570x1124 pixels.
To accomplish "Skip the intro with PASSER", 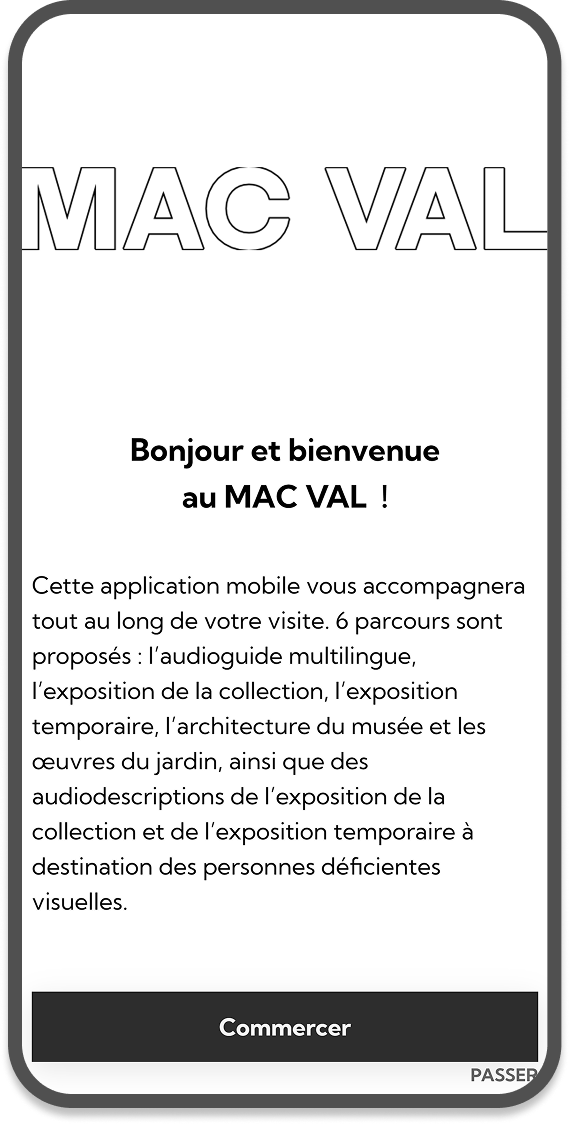I will point(503,1075).
